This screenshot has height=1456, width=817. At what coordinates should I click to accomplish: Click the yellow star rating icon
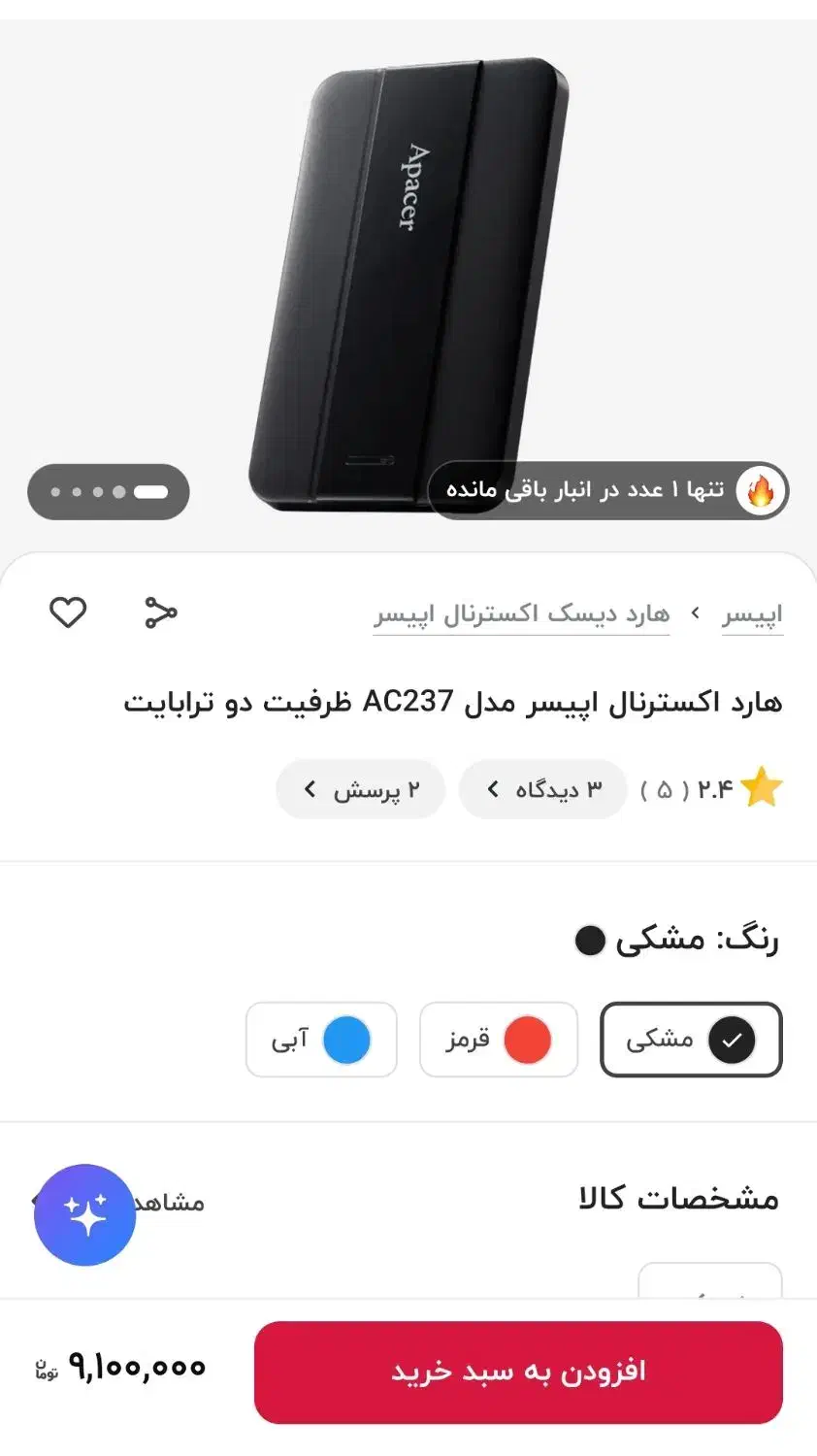(763, 786)
